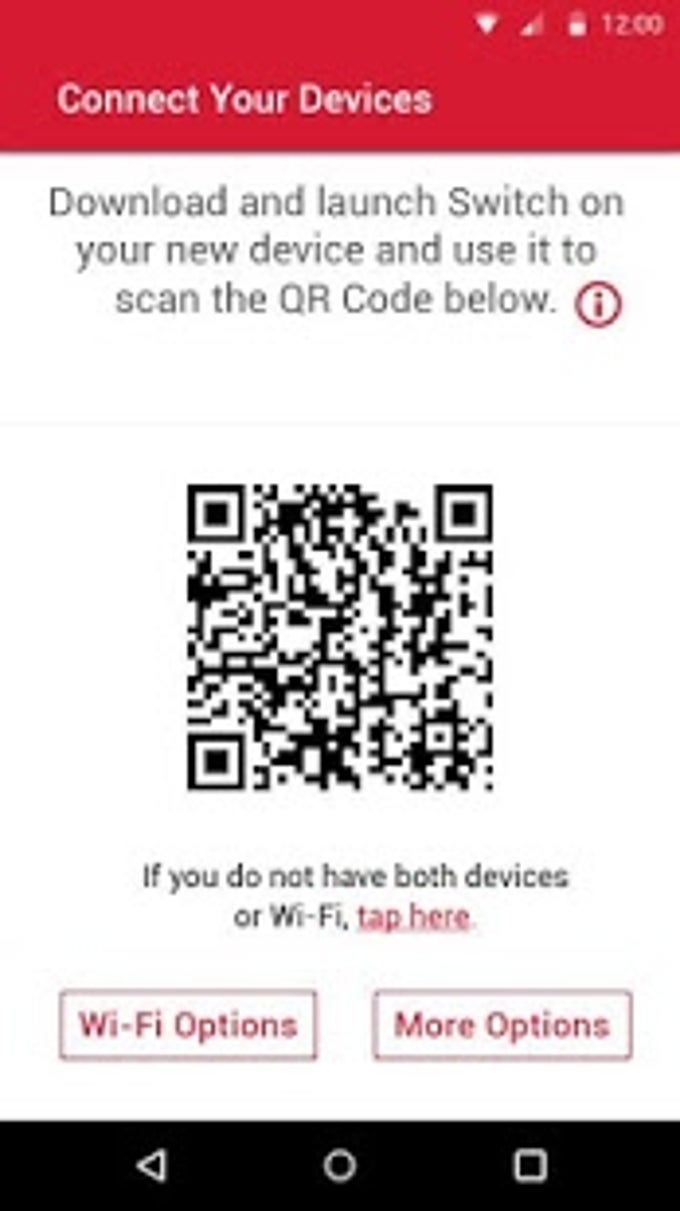Tap the system home button

[x=340, y=1165]
